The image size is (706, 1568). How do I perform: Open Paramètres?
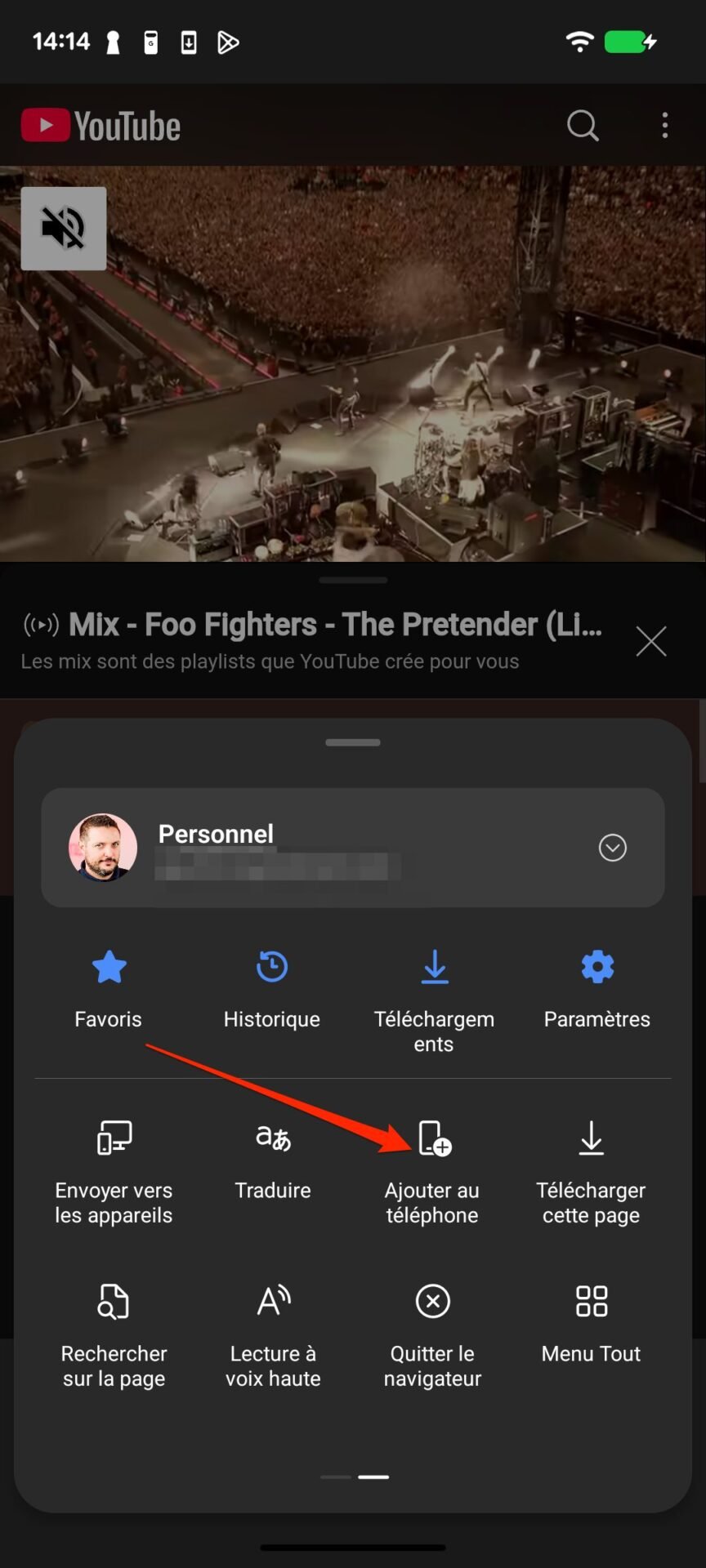click(x=597, y=990)
